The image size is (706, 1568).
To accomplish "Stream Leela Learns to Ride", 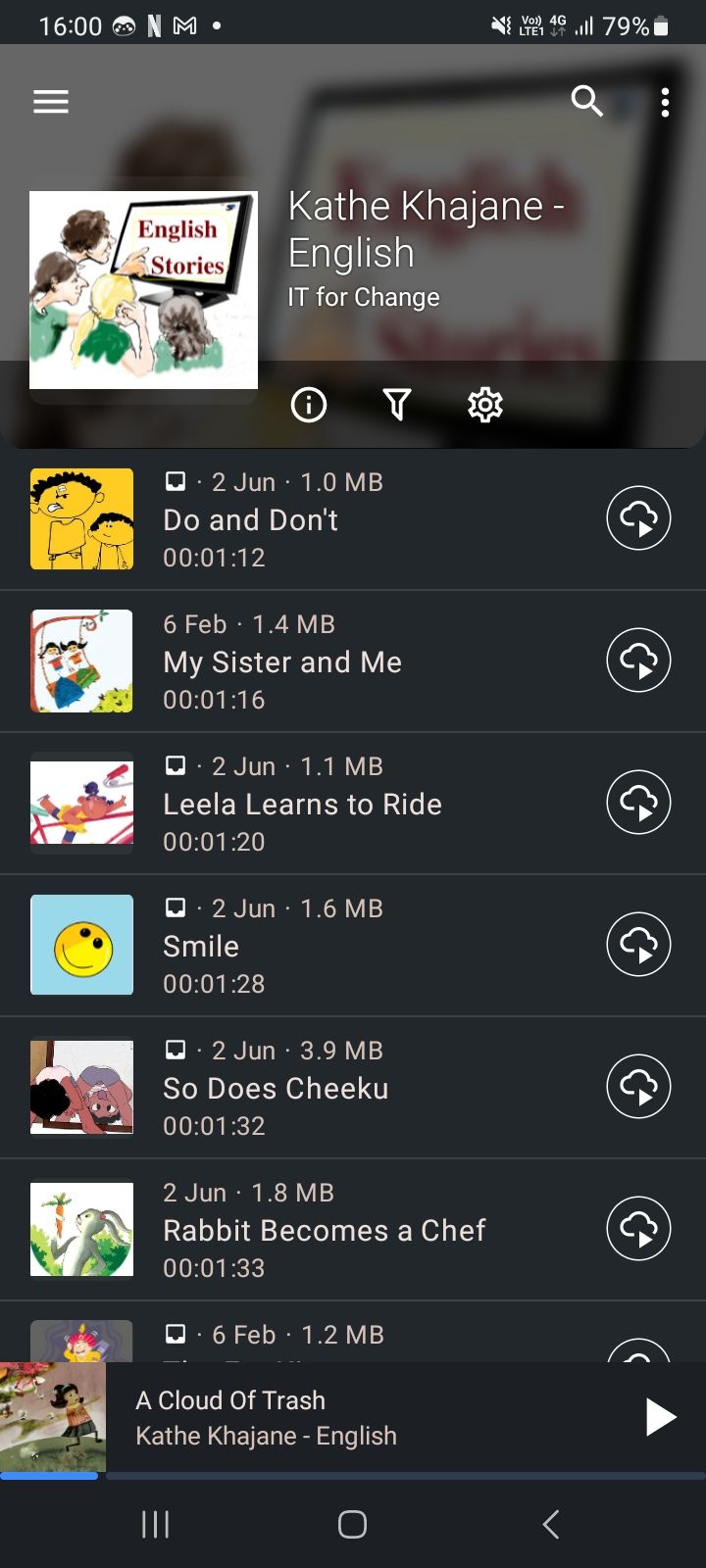I will coord(638,803).
